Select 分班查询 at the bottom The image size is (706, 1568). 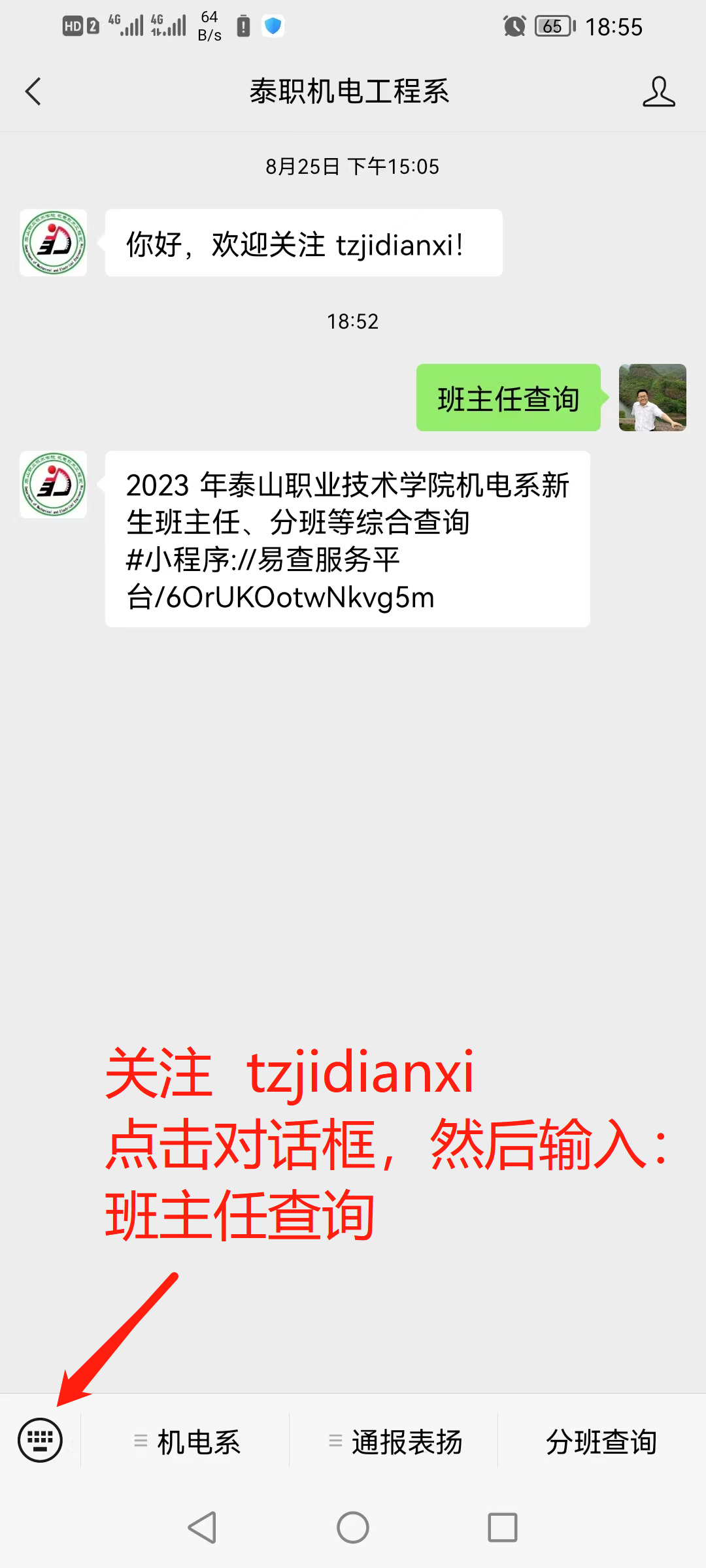click(x=601, y=1441)
